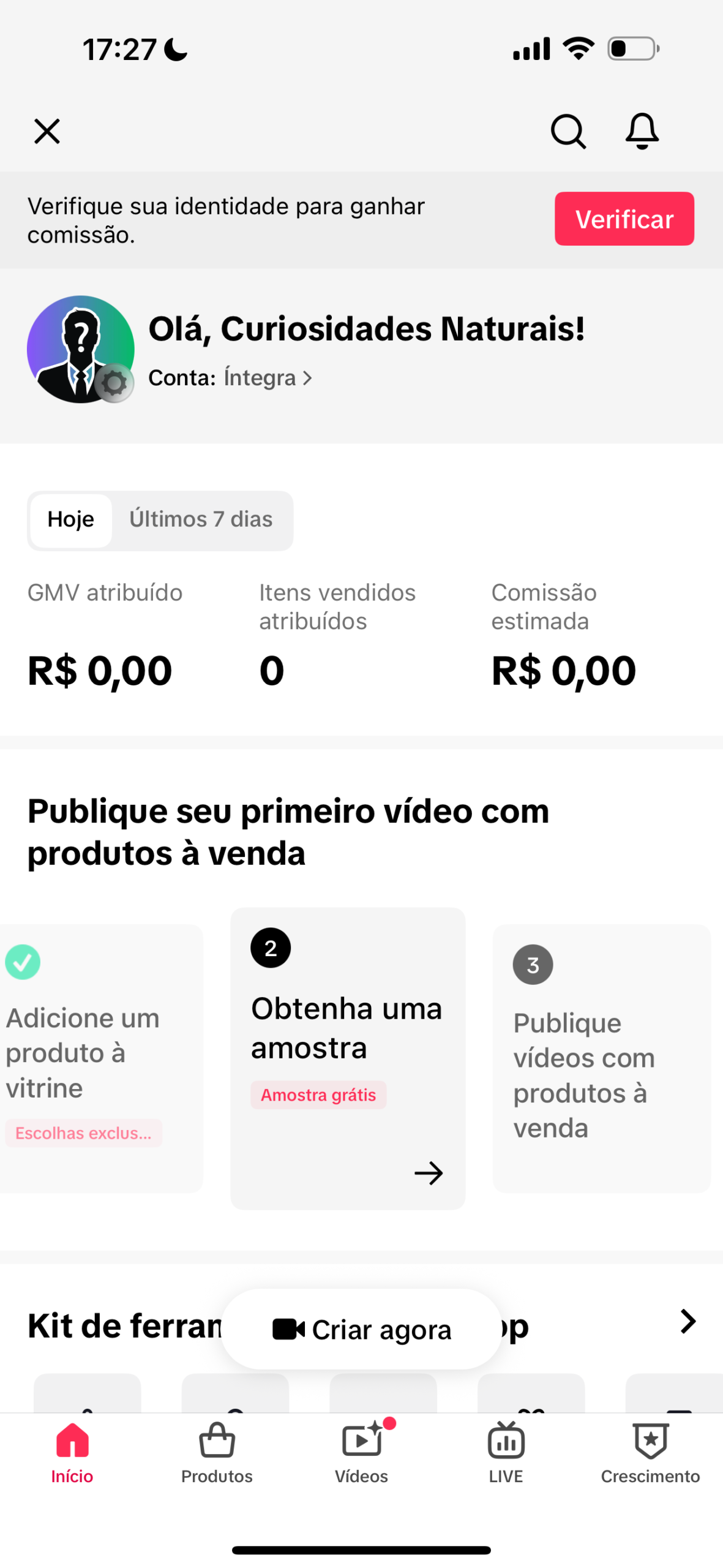Tap the Verificar button
Screen dimensions: 723x1568
coord(624,219)
